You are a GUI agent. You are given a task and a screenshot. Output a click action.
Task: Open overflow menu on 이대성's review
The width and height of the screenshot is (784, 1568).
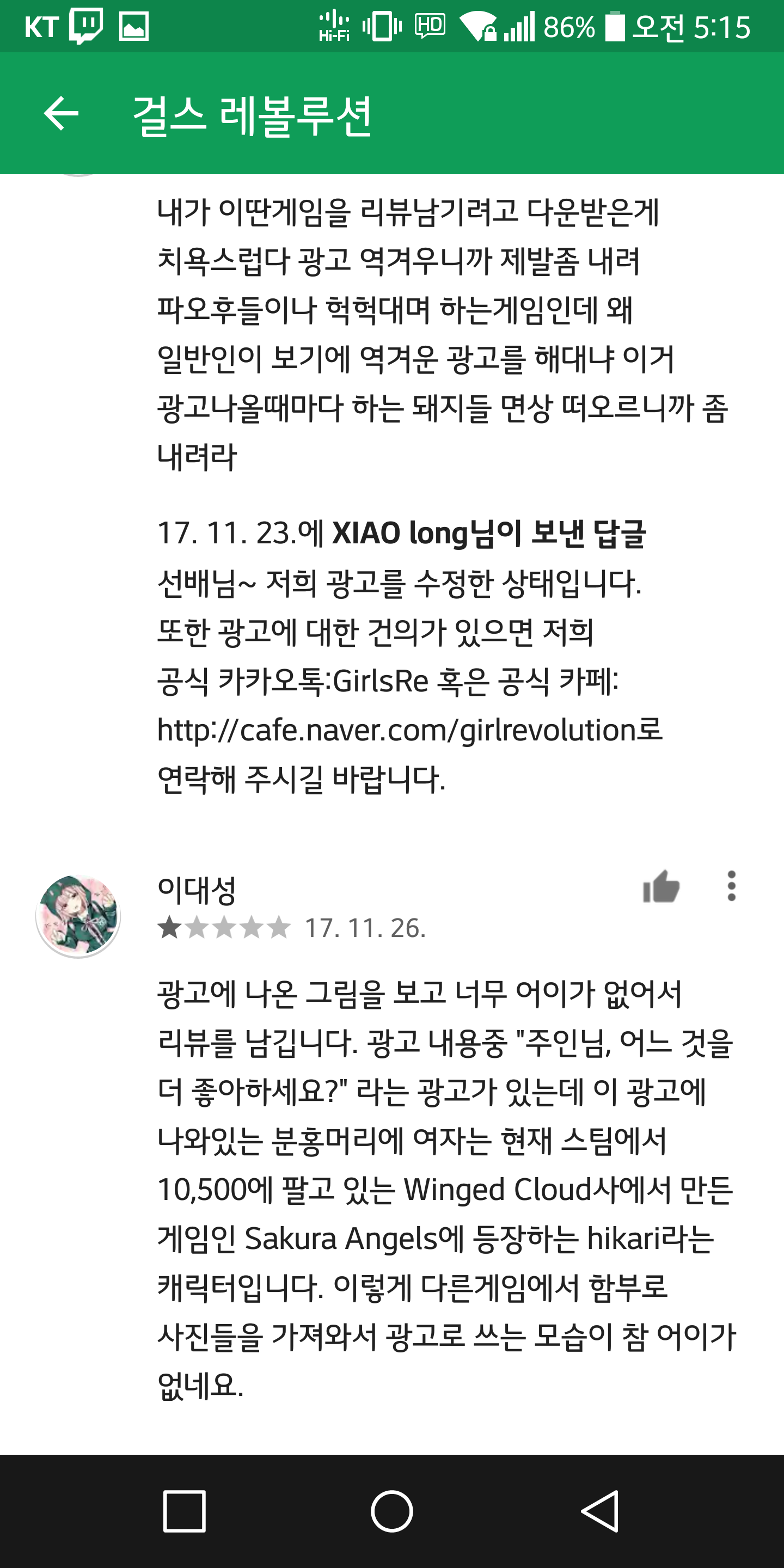pos(731,886)
